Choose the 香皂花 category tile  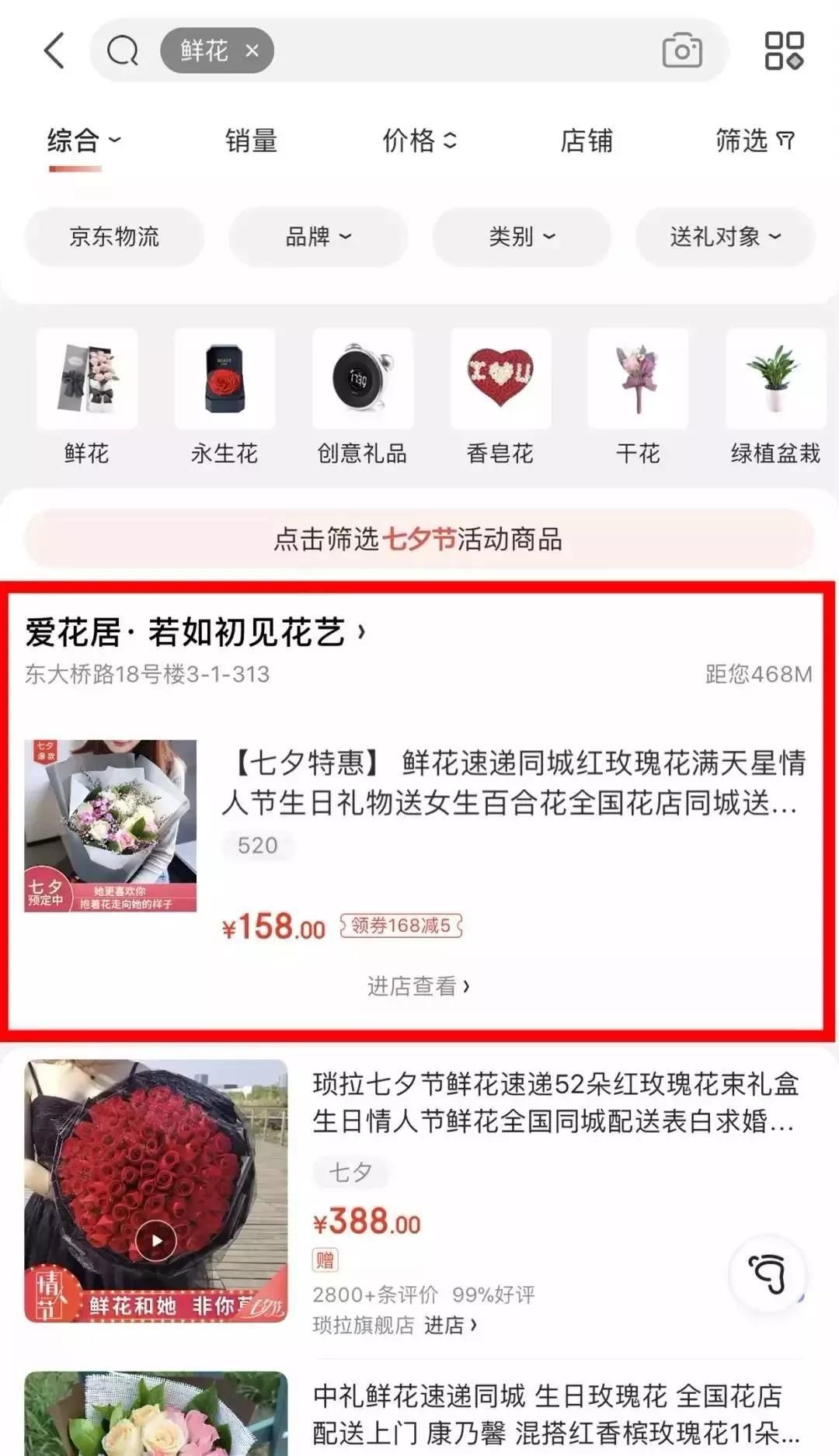(x=500, y=398)
